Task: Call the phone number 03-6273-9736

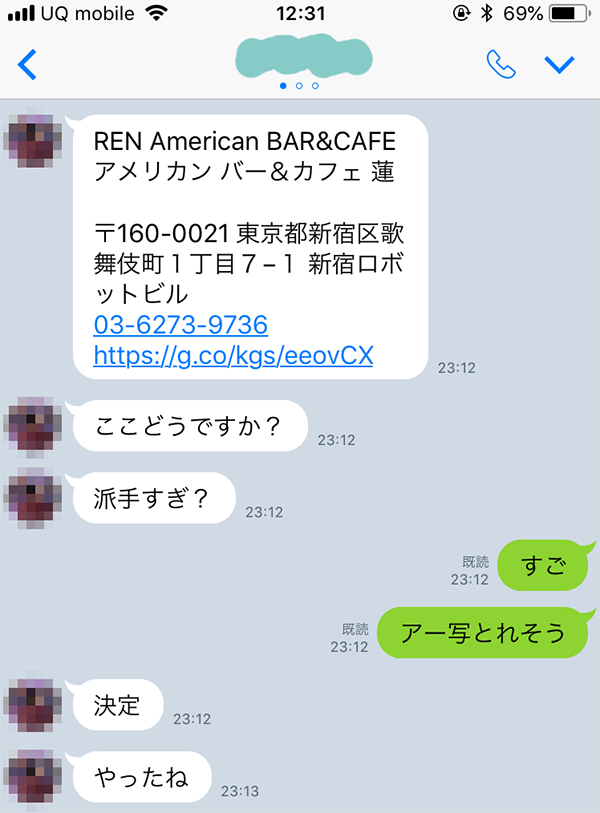Action: click(181, 325)
